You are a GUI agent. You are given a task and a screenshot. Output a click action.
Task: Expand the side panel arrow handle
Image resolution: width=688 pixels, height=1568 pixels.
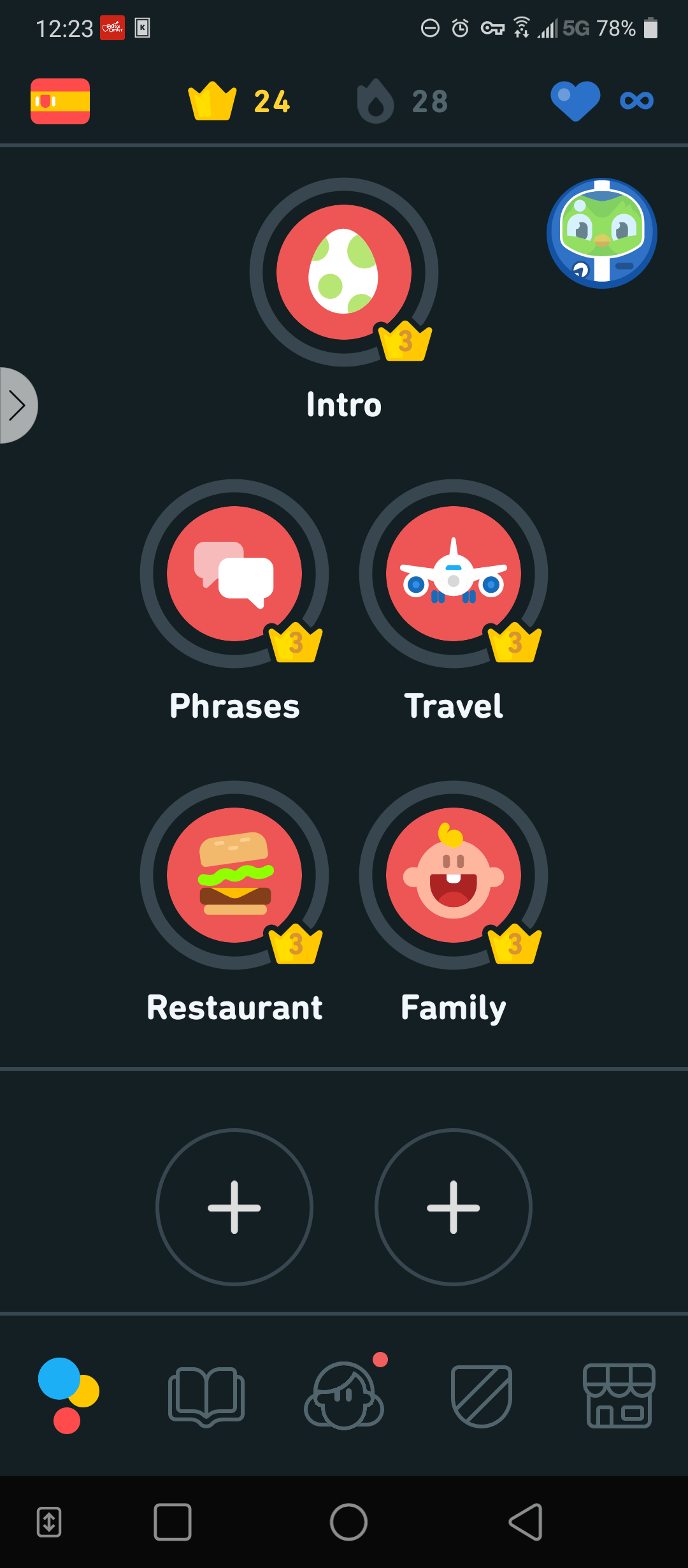tap(18, 405)
